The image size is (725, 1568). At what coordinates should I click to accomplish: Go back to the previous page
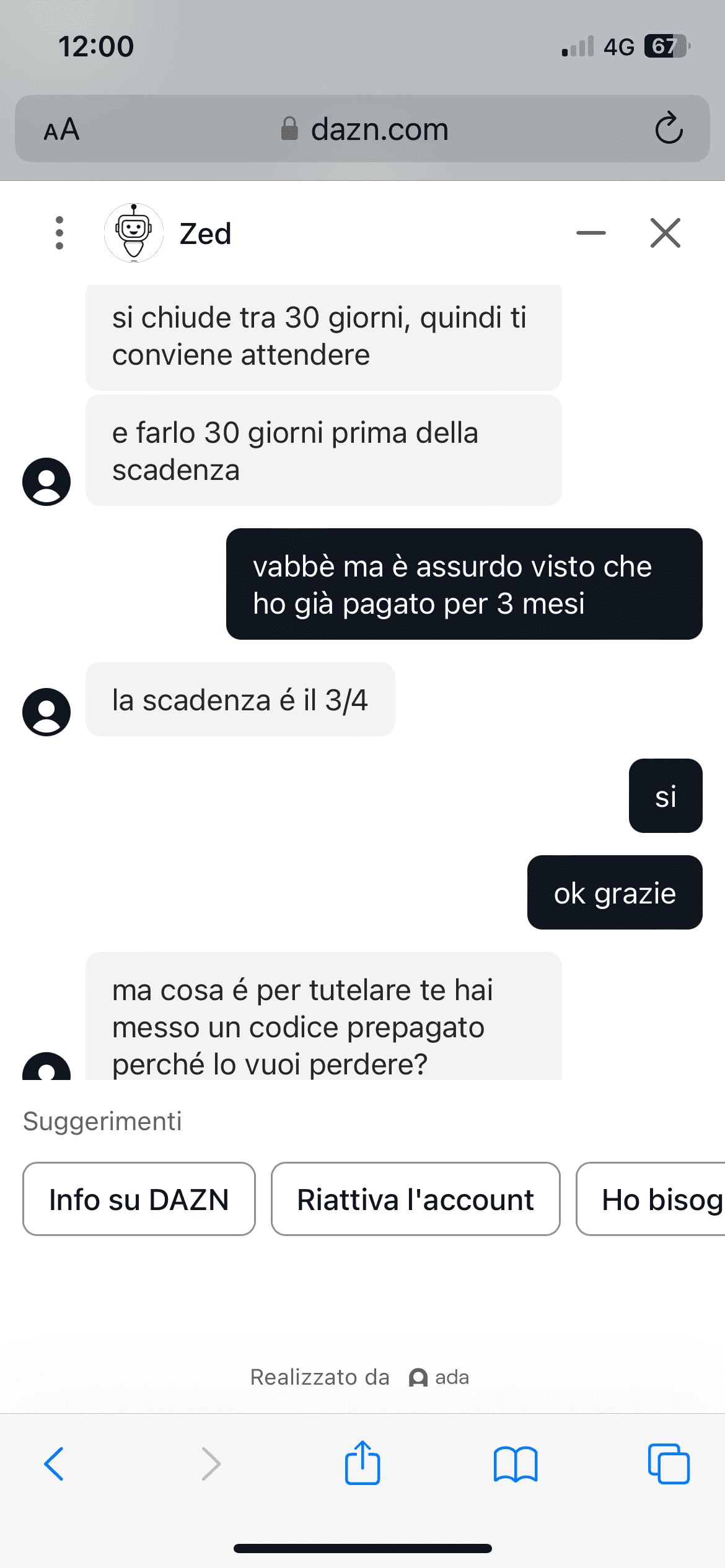tap(54, 1464)
